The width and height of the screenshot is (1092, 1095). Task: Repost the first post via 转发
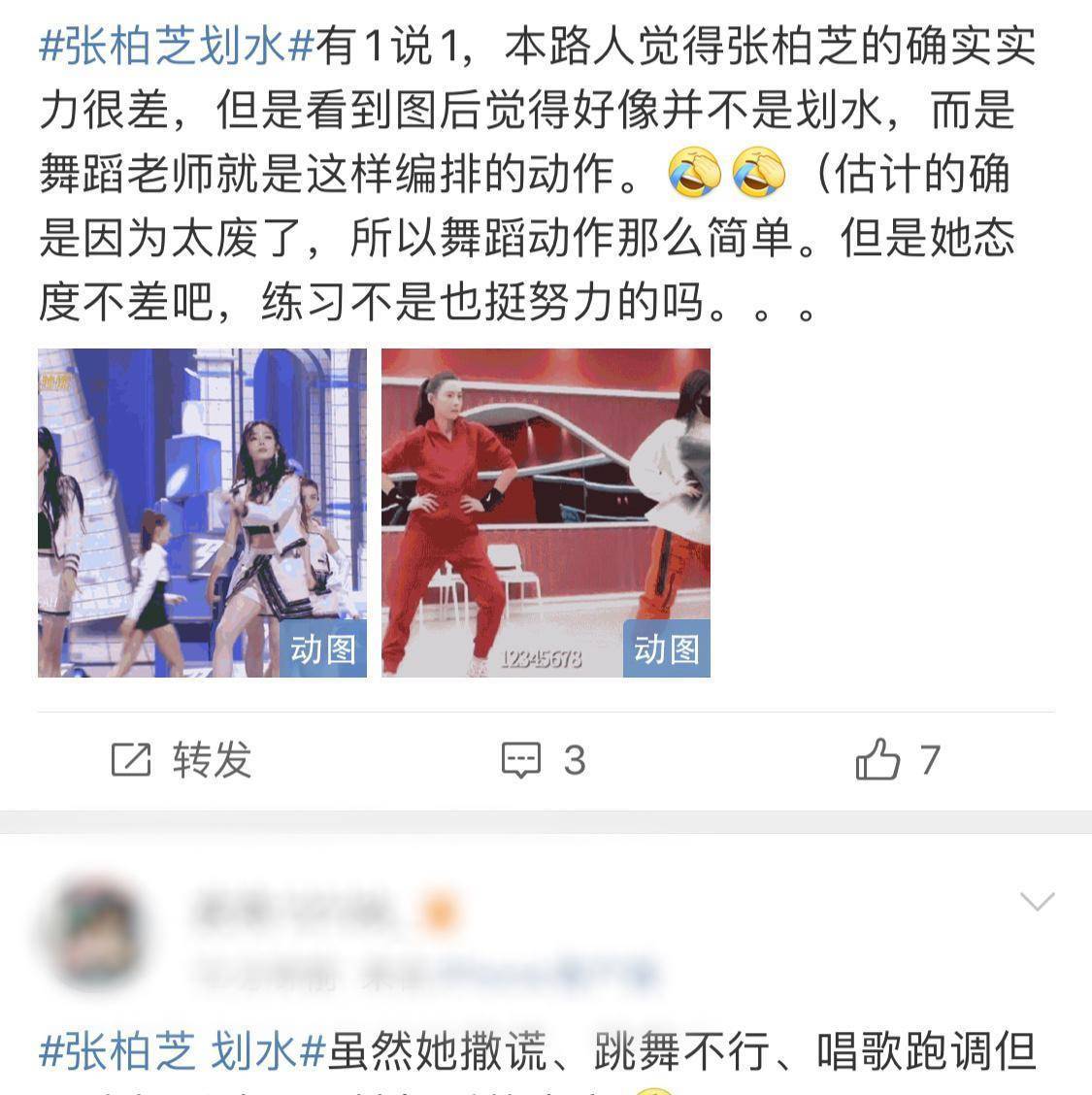point(182,760)
